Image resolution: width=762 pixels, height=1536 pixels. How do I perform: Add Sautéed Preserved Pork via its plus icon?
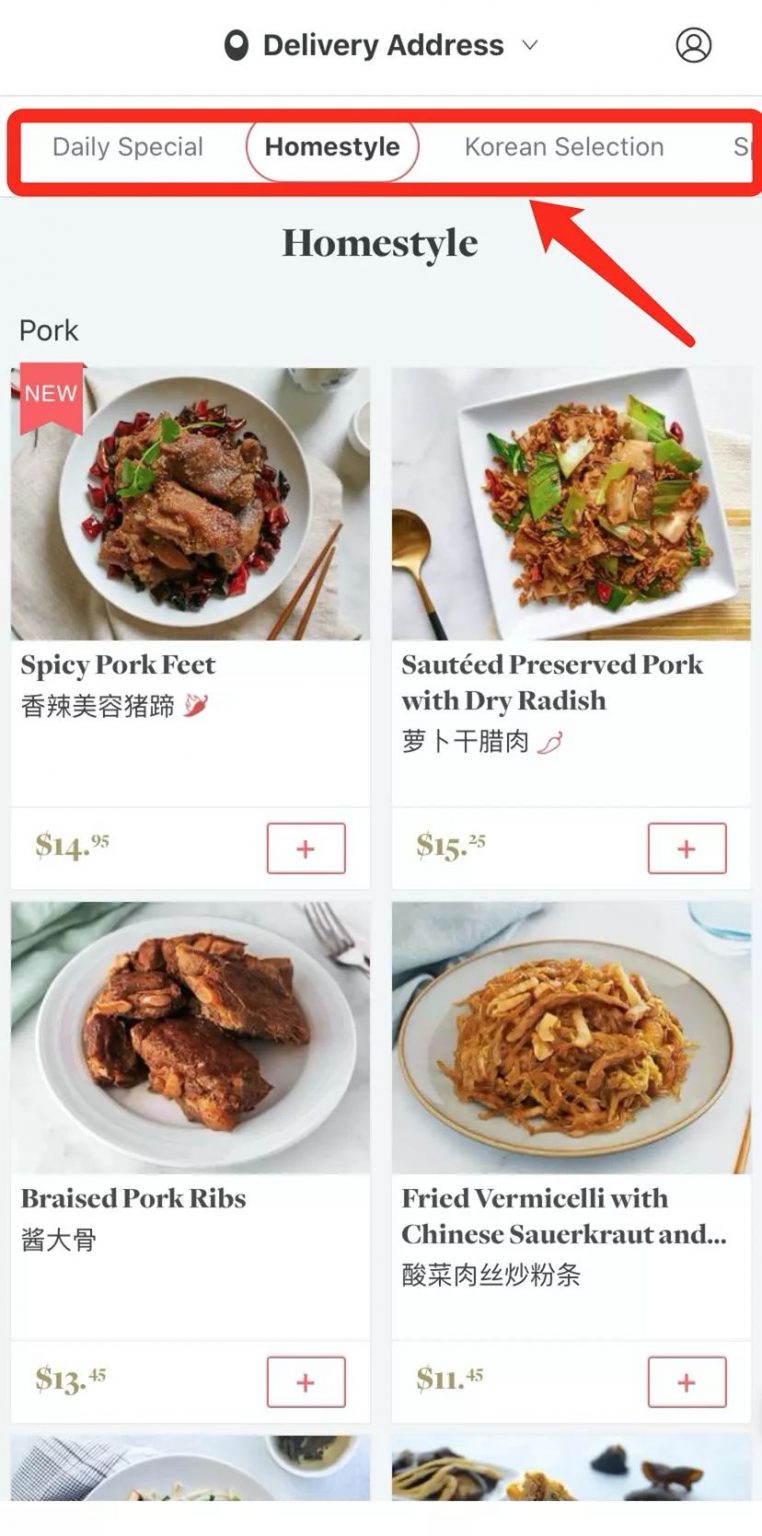[687, 848]
